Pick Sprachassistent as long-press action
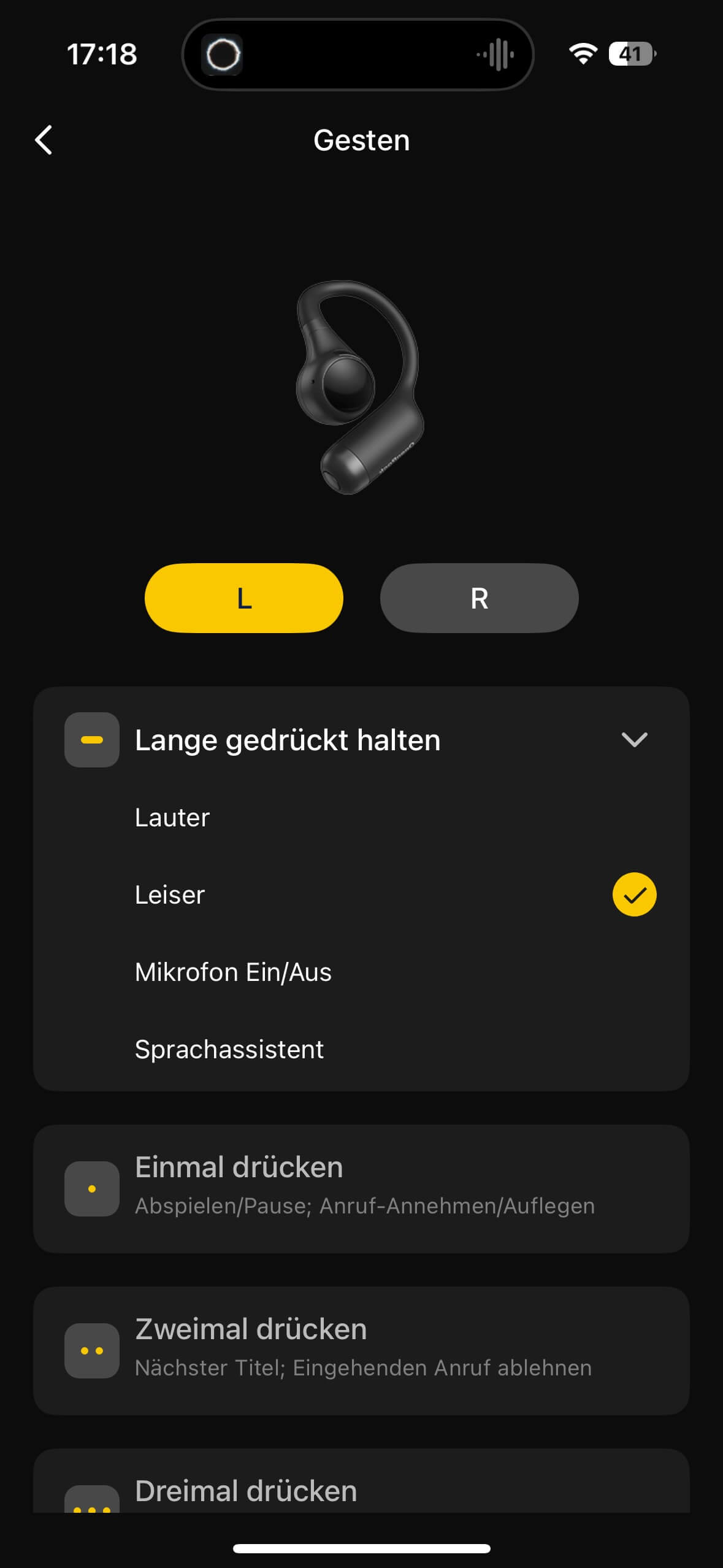Image resolution: width=723 pixels, height=1568 pixels. click(229, 1050)
